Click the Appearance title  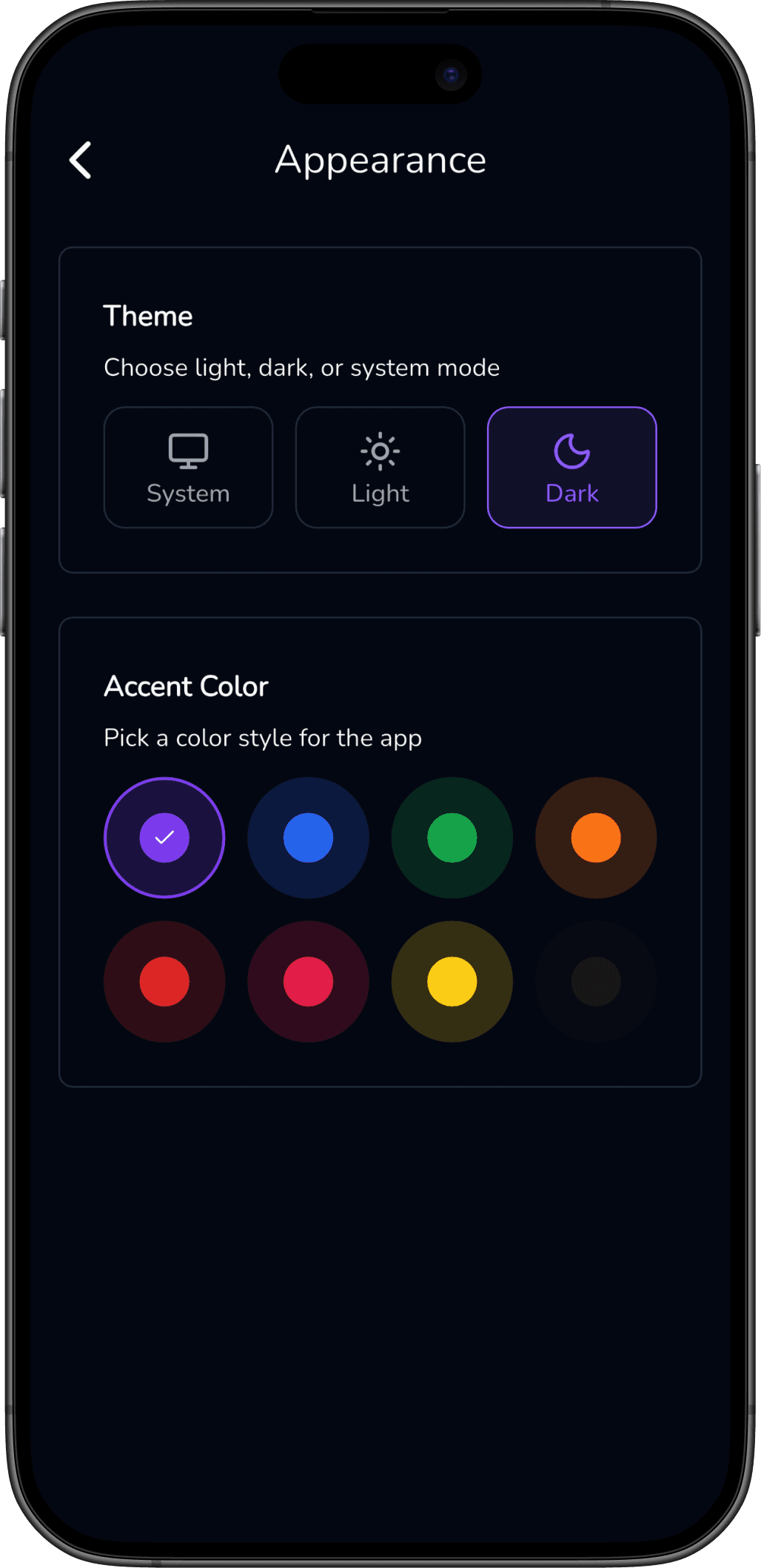[x=381, y=160]
